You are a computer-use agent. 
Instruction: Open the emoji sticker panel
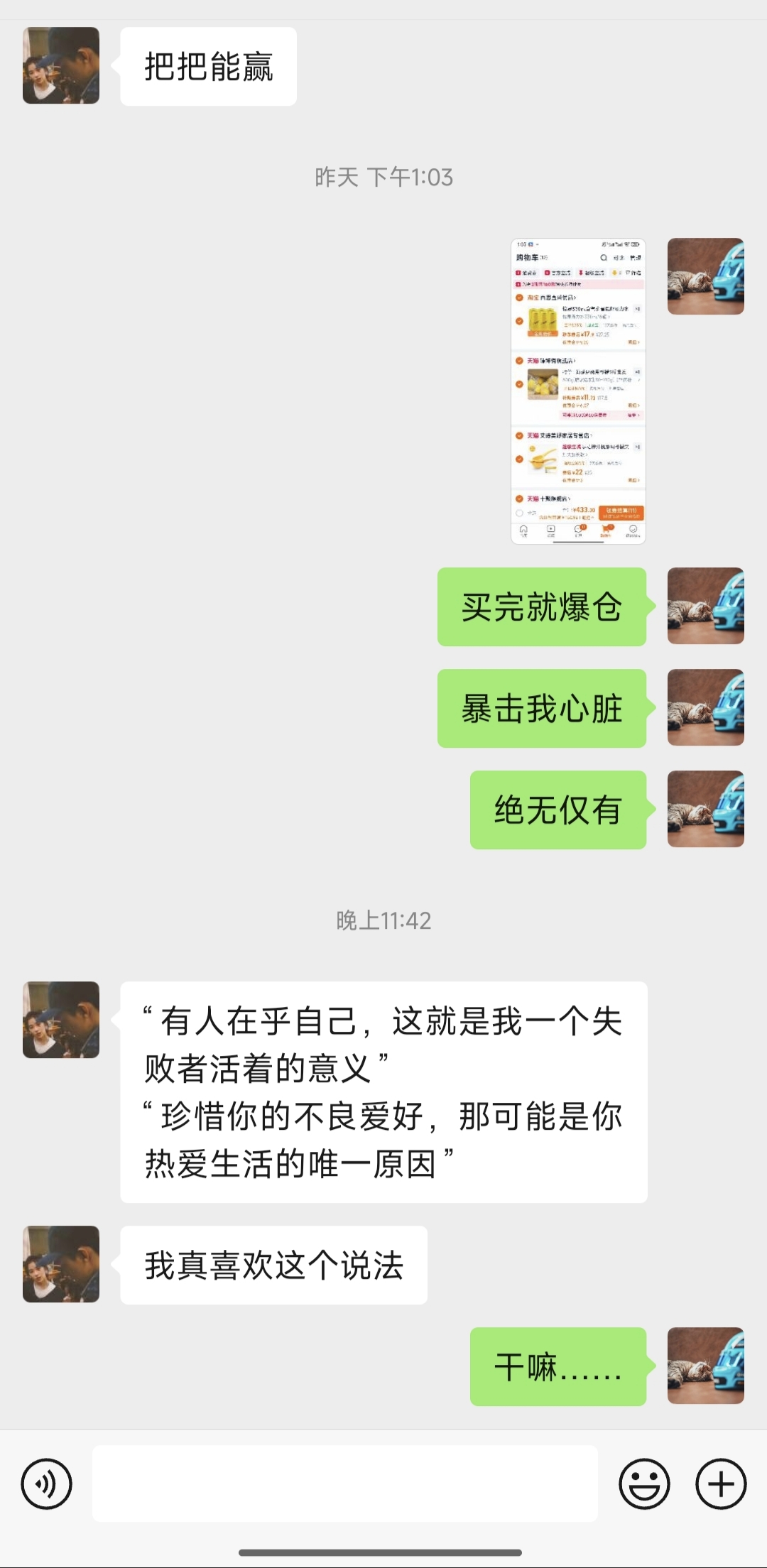coord(644,1483)
